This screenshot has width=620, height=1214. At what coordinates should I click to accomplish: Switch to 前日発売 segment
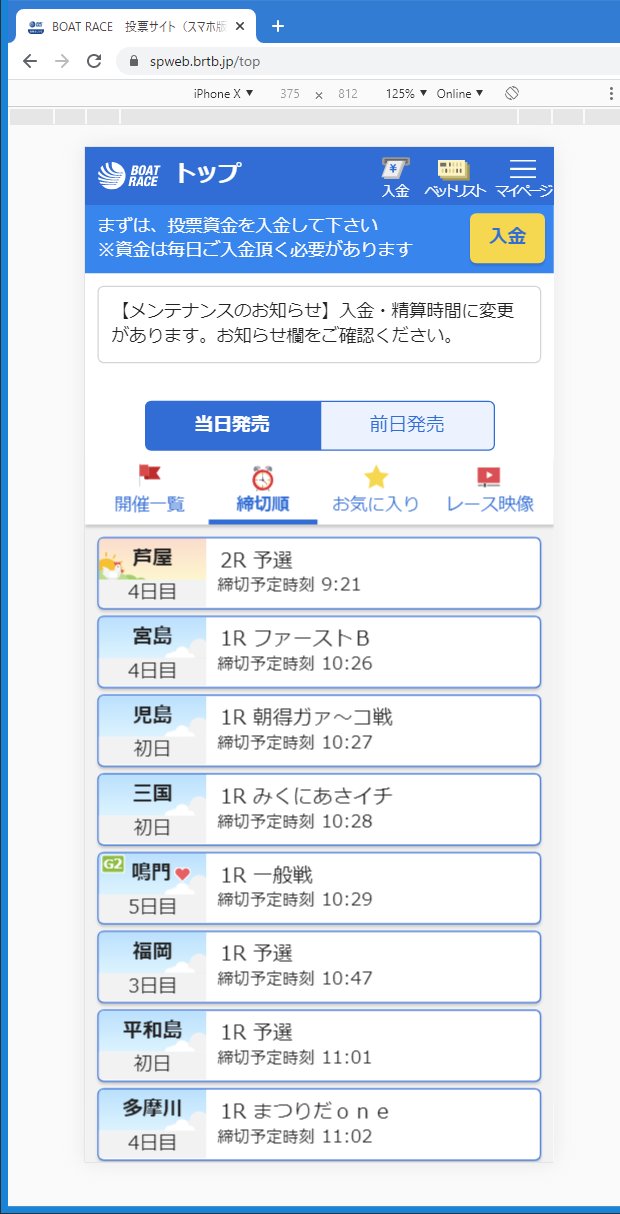click(407, 425)
